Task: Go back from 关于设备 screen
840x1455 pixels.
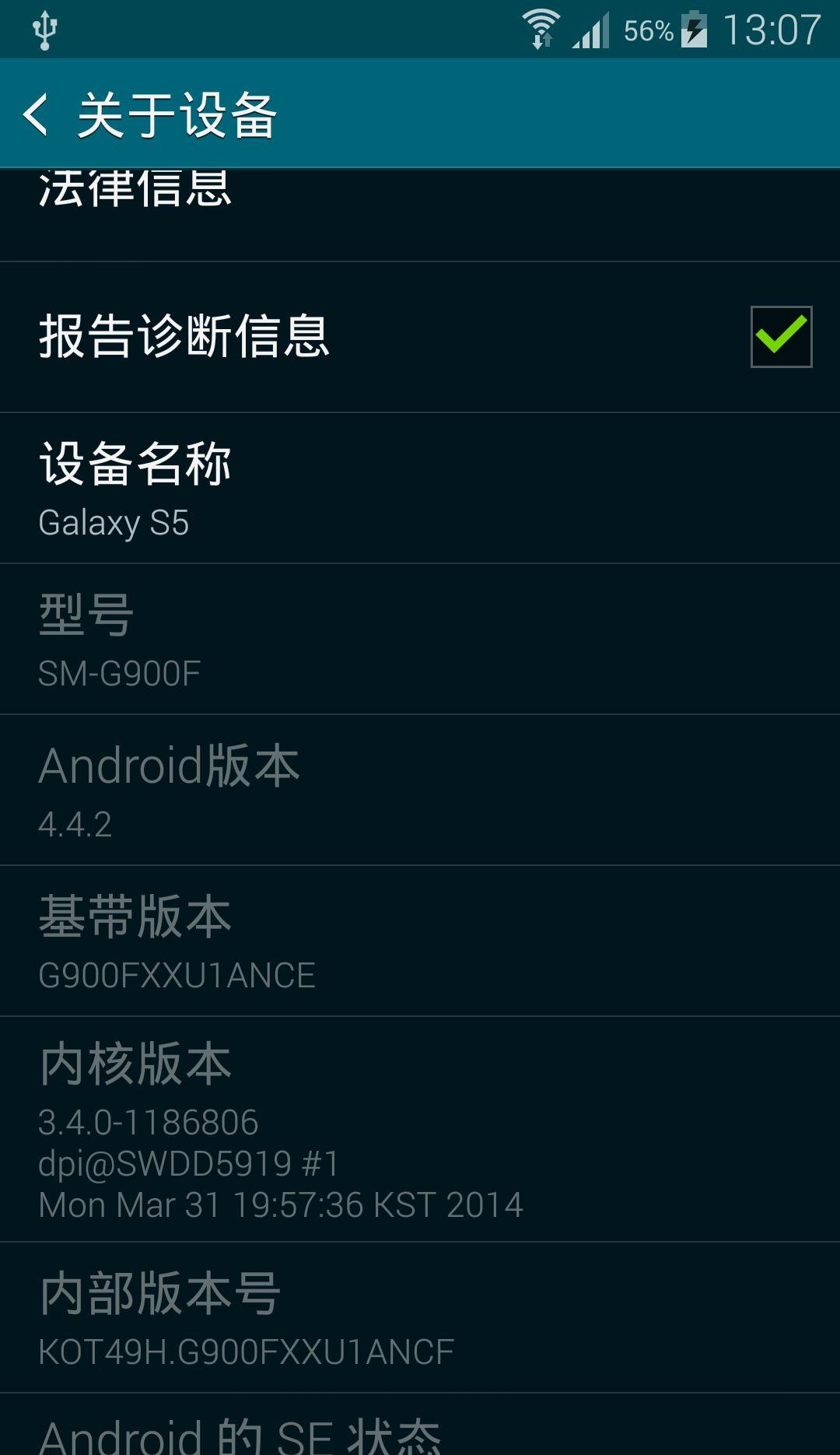Action: click(x=37, y=114)
